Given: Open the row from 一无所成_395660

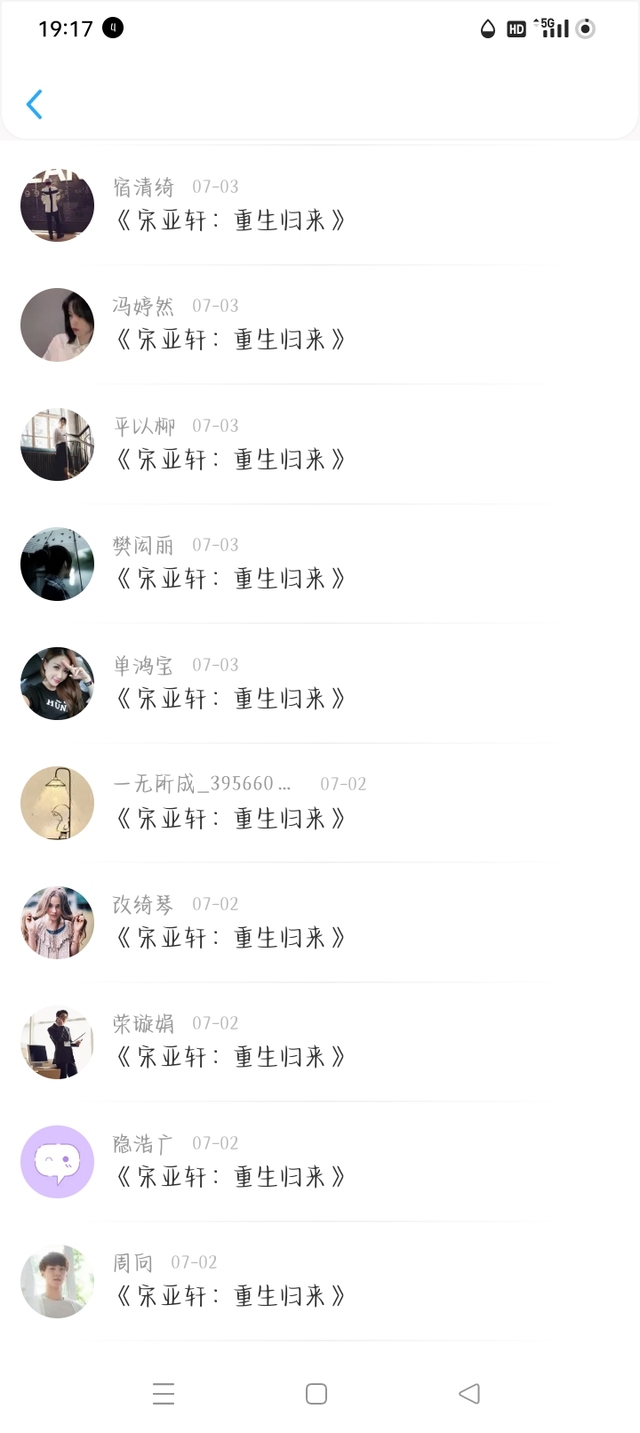Looking at the screenshot, I should coord(320,803).
